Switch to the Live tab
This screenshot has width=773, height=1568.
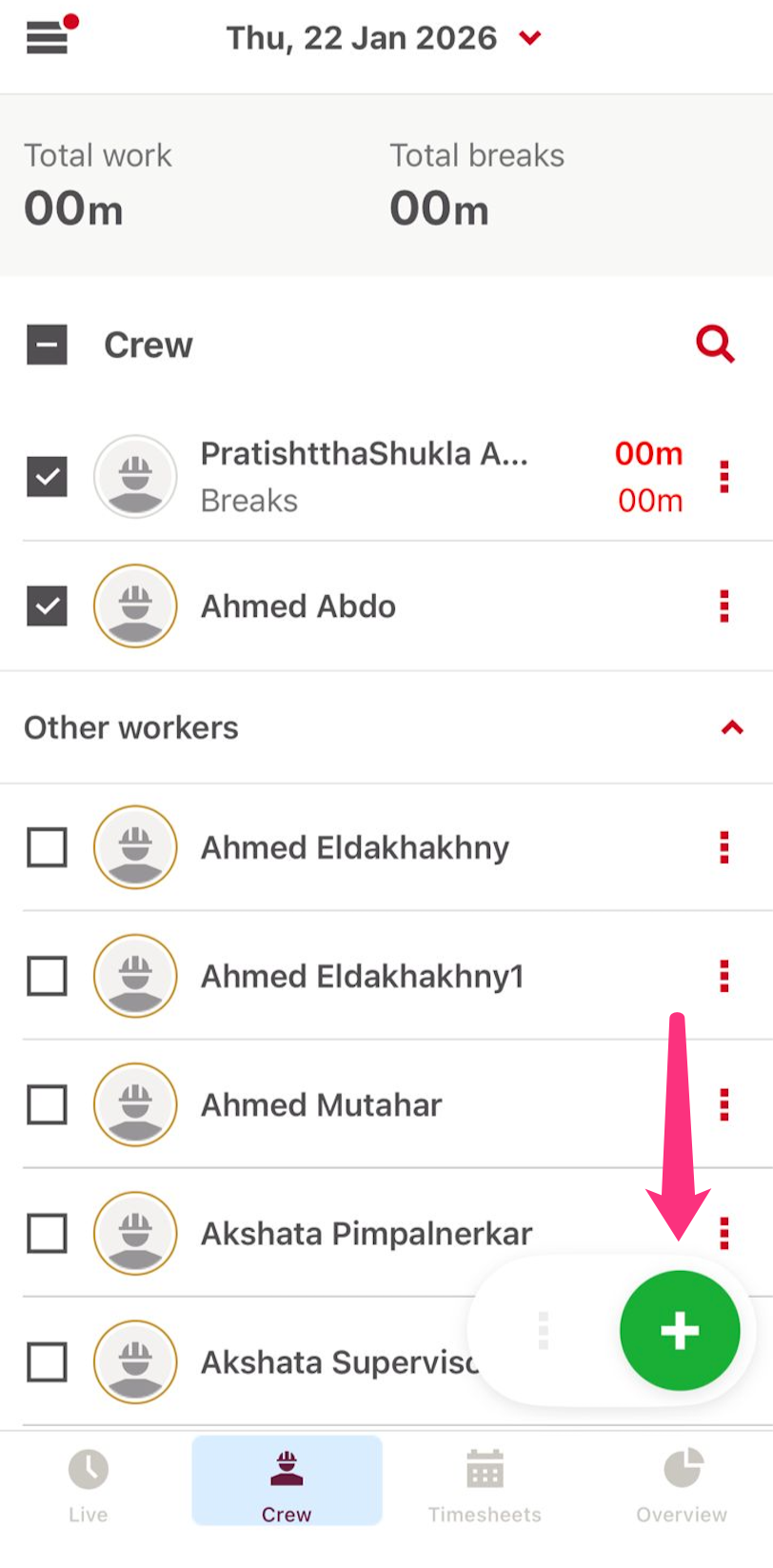88,1482
